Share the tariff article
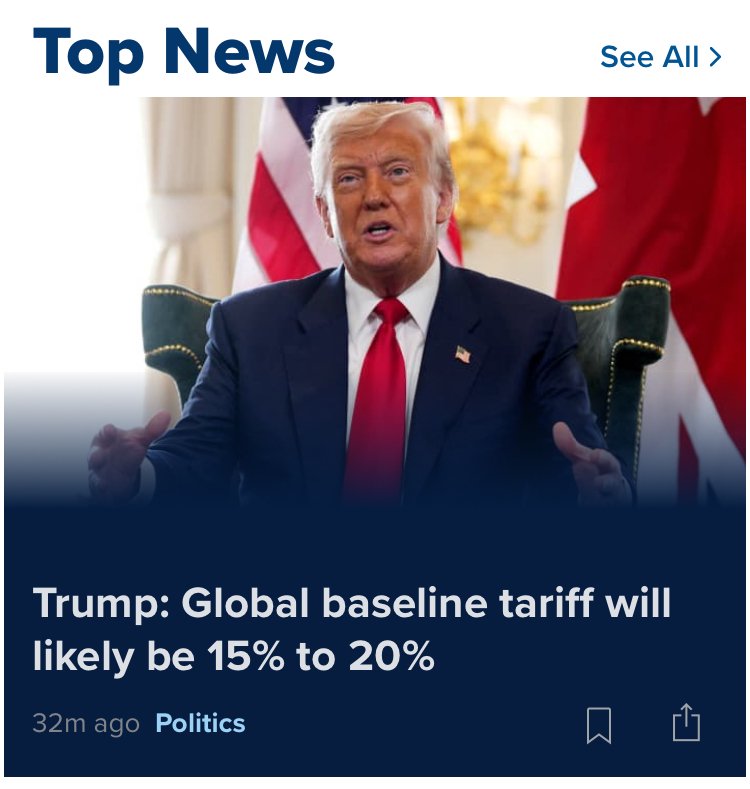Viewport: 750px width, 789px height. coord(686,722)
